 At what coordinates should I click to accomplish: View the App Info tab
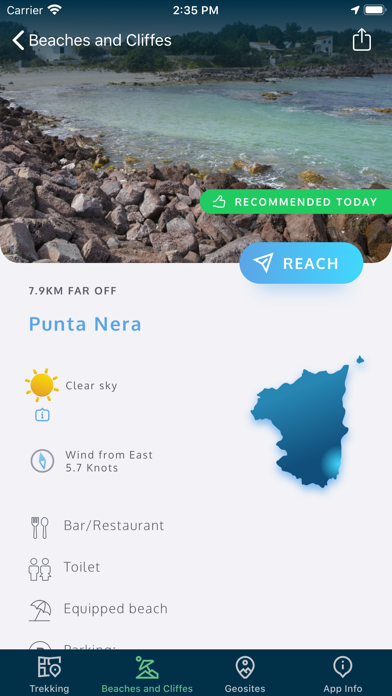pyautogui.click(x=343, y=674)
